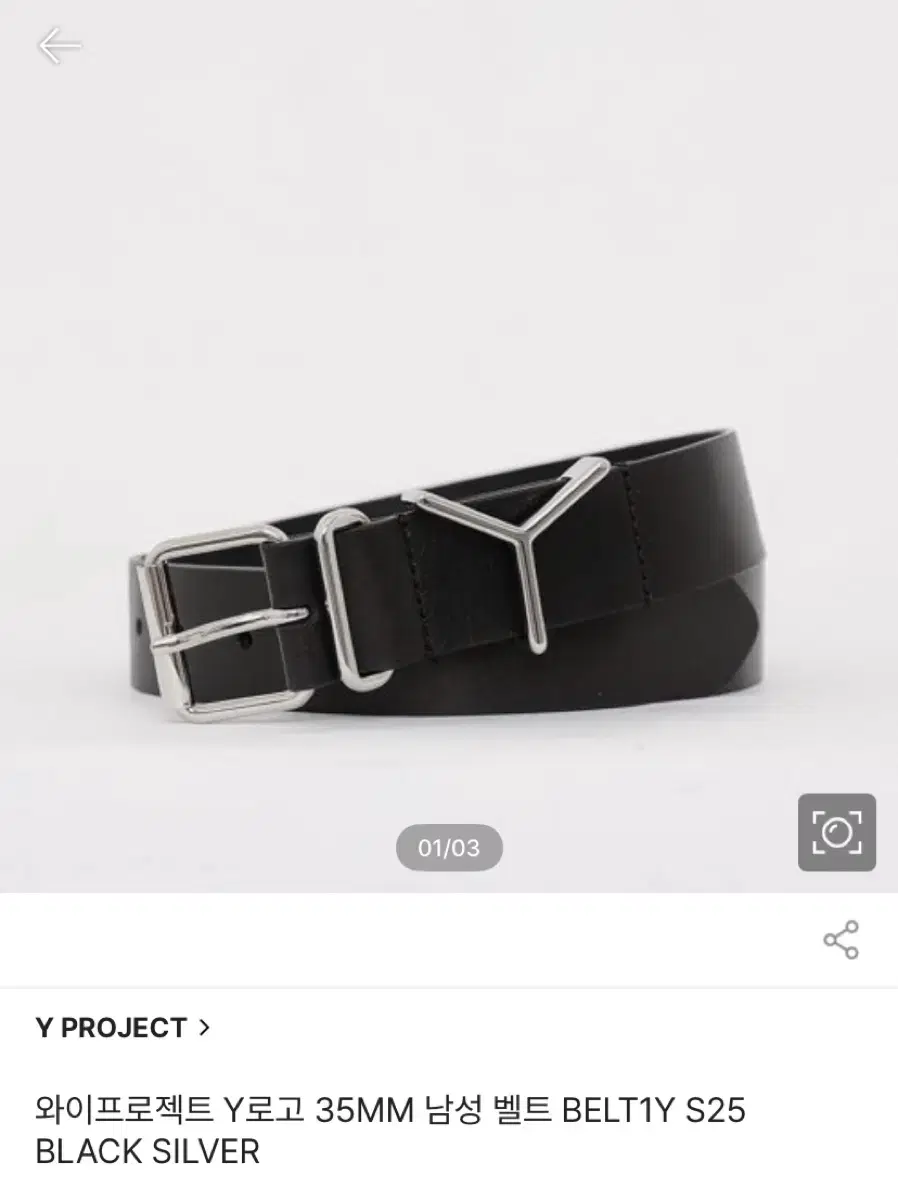Open sharing options with the share symbol
This screenshot has width=898, height=1200.
point(840,938)
